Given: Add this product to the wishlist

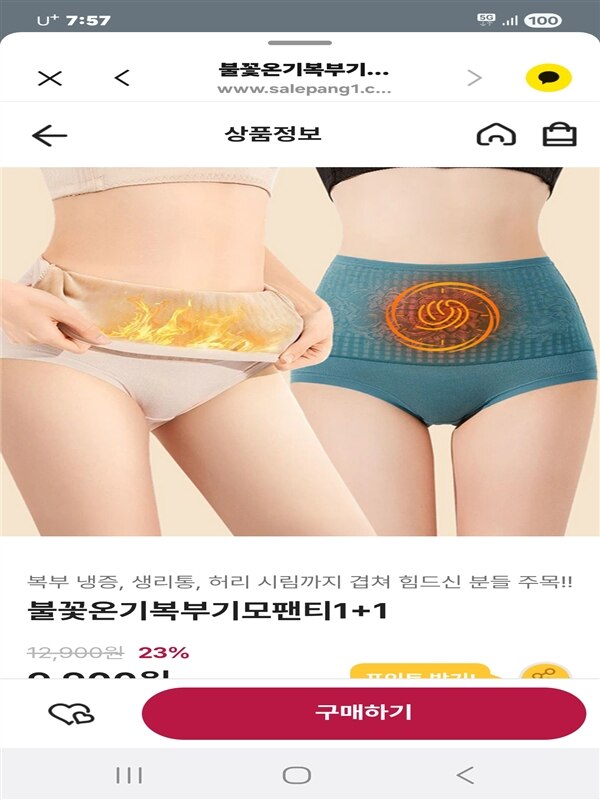Looking at the screenshot, I should click(x=71, y=713).
